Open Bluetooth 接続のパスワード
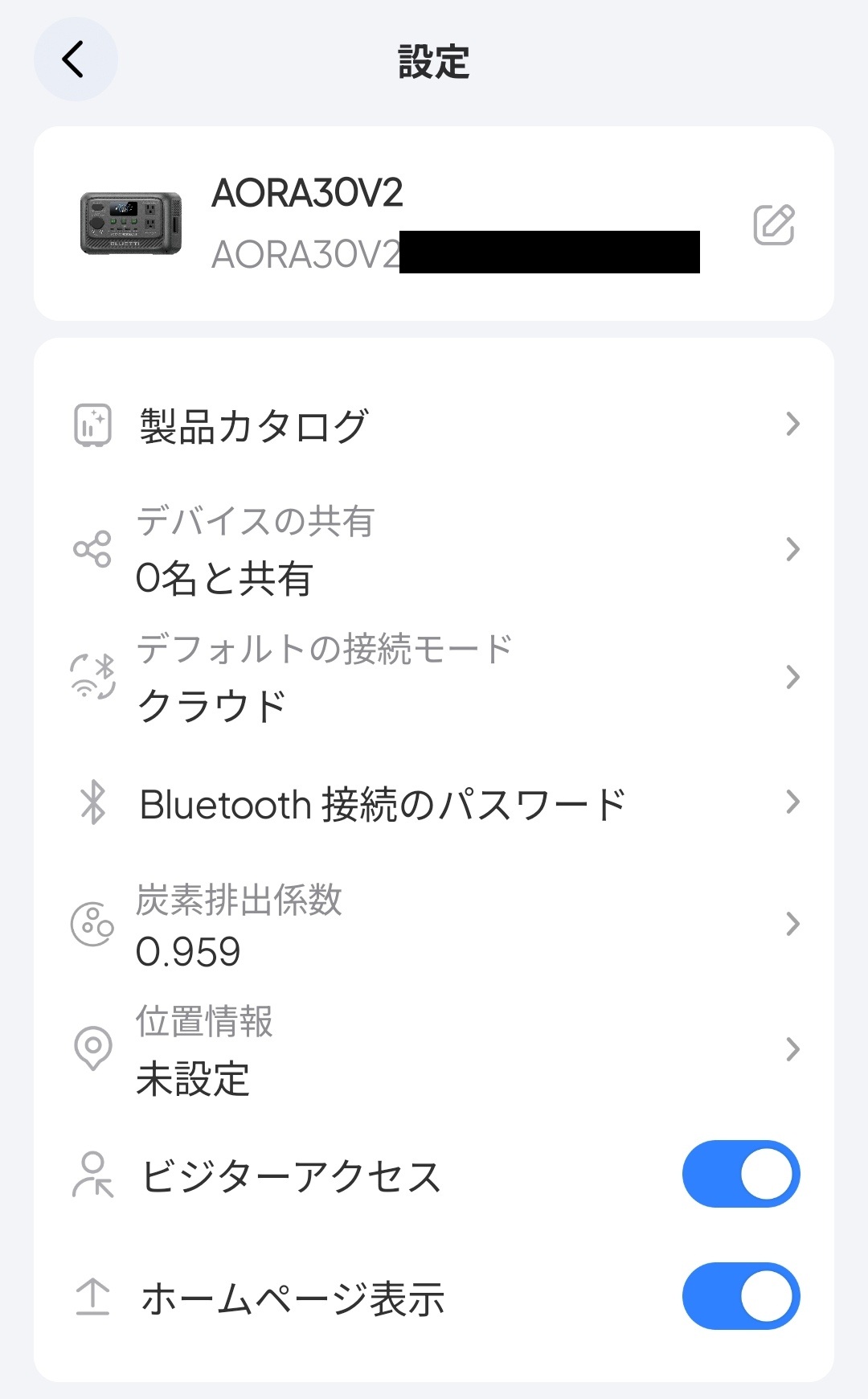Screen dimensions: 868x1399 (434, 803)
